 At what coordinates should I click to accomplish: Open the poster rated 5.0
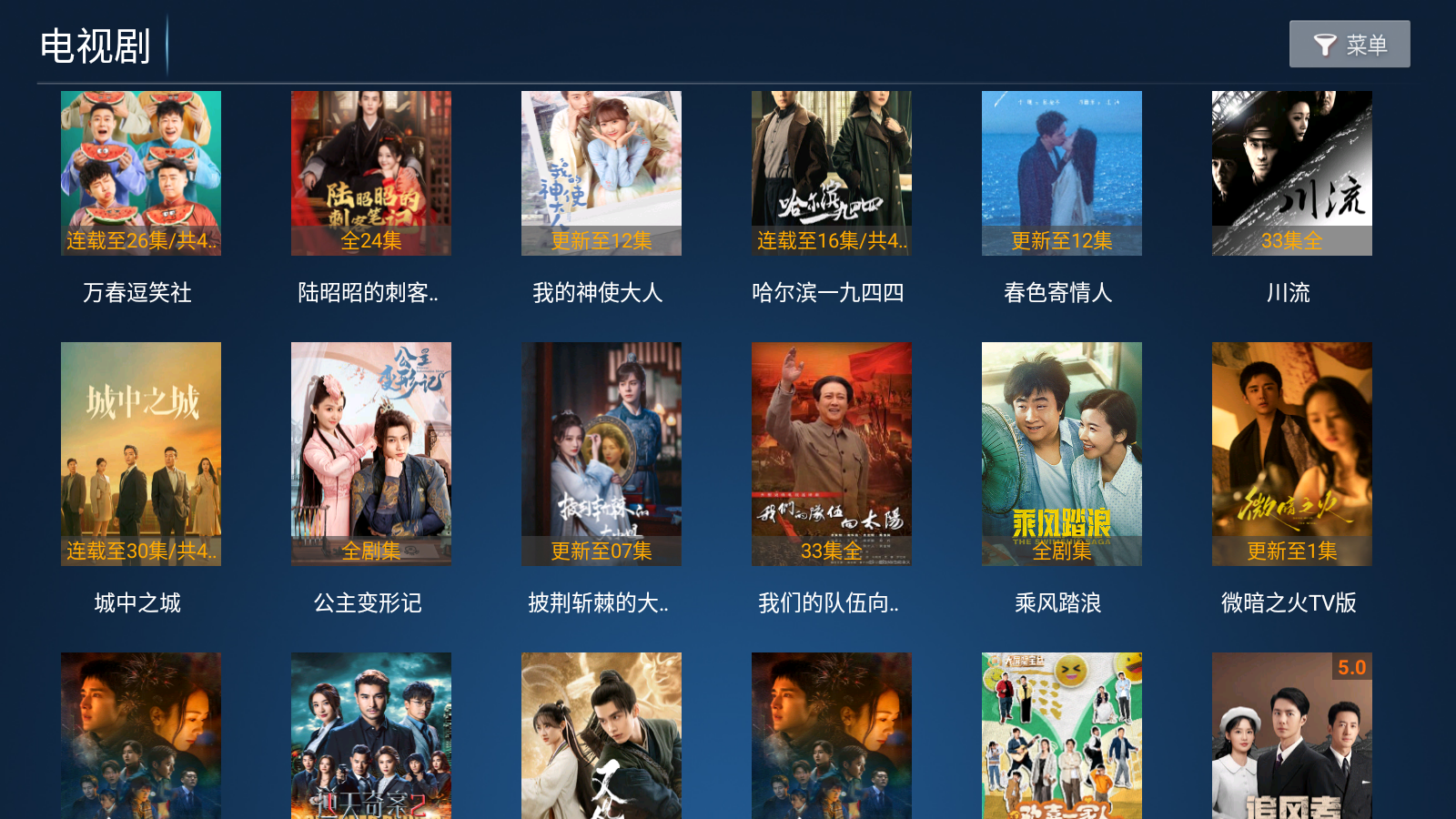click(x=1291, y=737)
